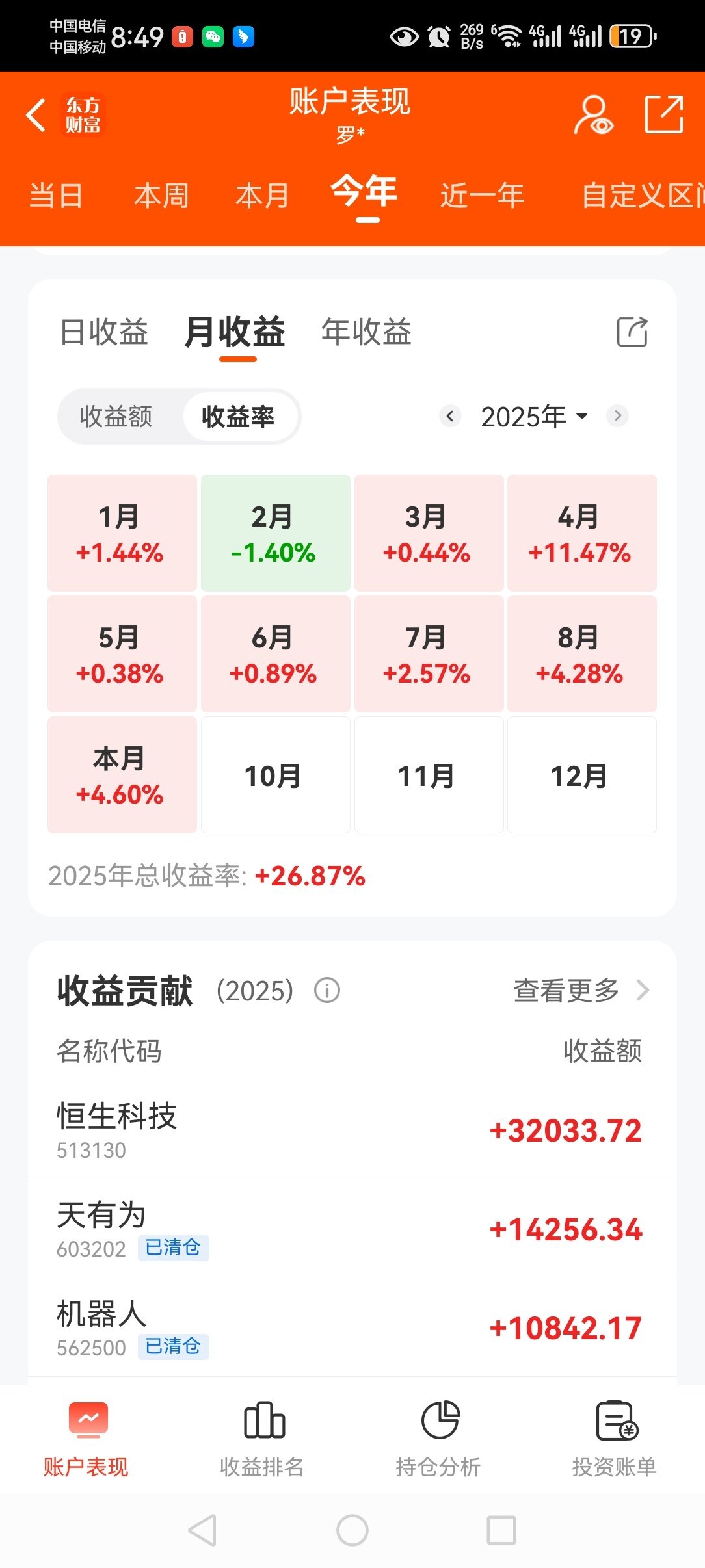Screen dimensions: 705x1568
Task: Switch to the 当日 time range tab
Action: pyautogui.click(x=56, y=196)
